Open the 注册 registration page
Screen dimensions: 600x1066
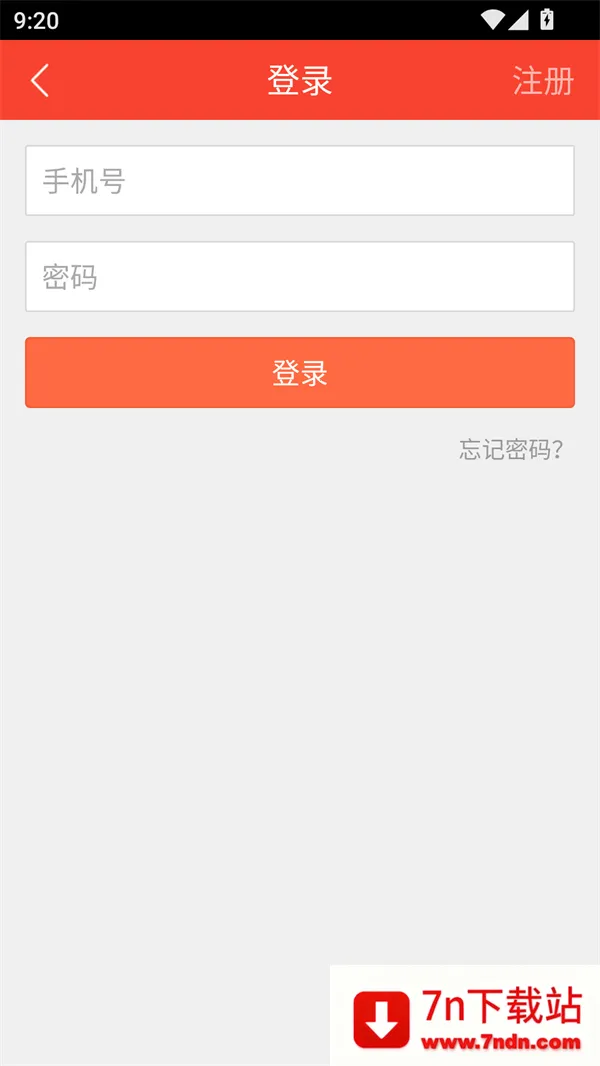tap(543, 80)
